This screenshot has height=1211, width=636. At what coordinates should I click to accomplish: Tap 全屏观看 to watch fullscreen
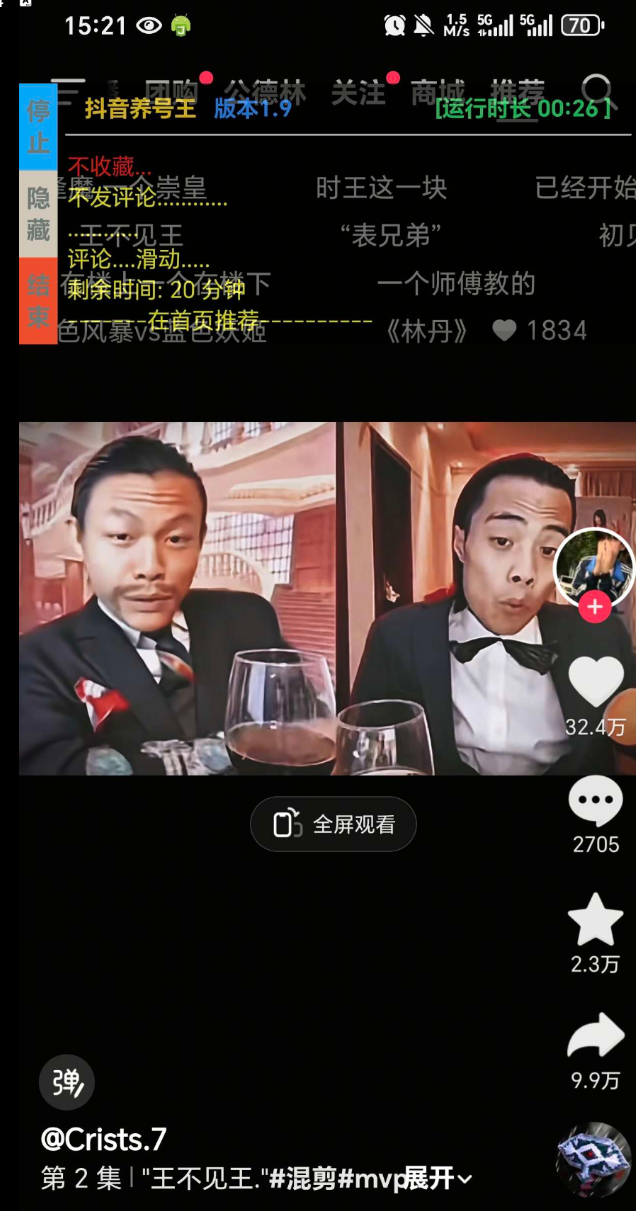[333, 824]
